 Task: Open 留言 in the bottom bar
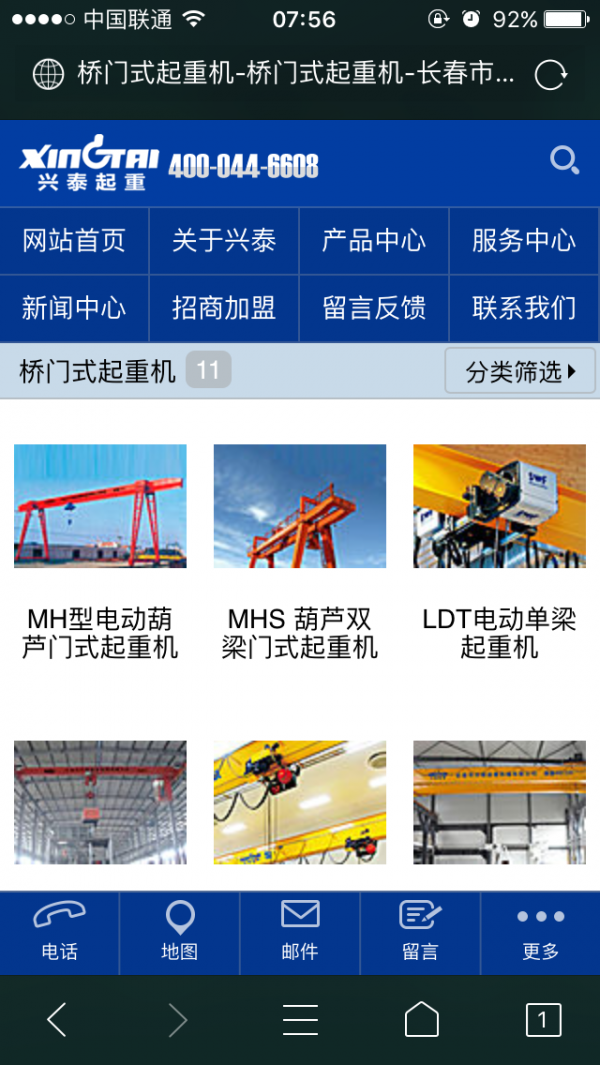point(420,932)
